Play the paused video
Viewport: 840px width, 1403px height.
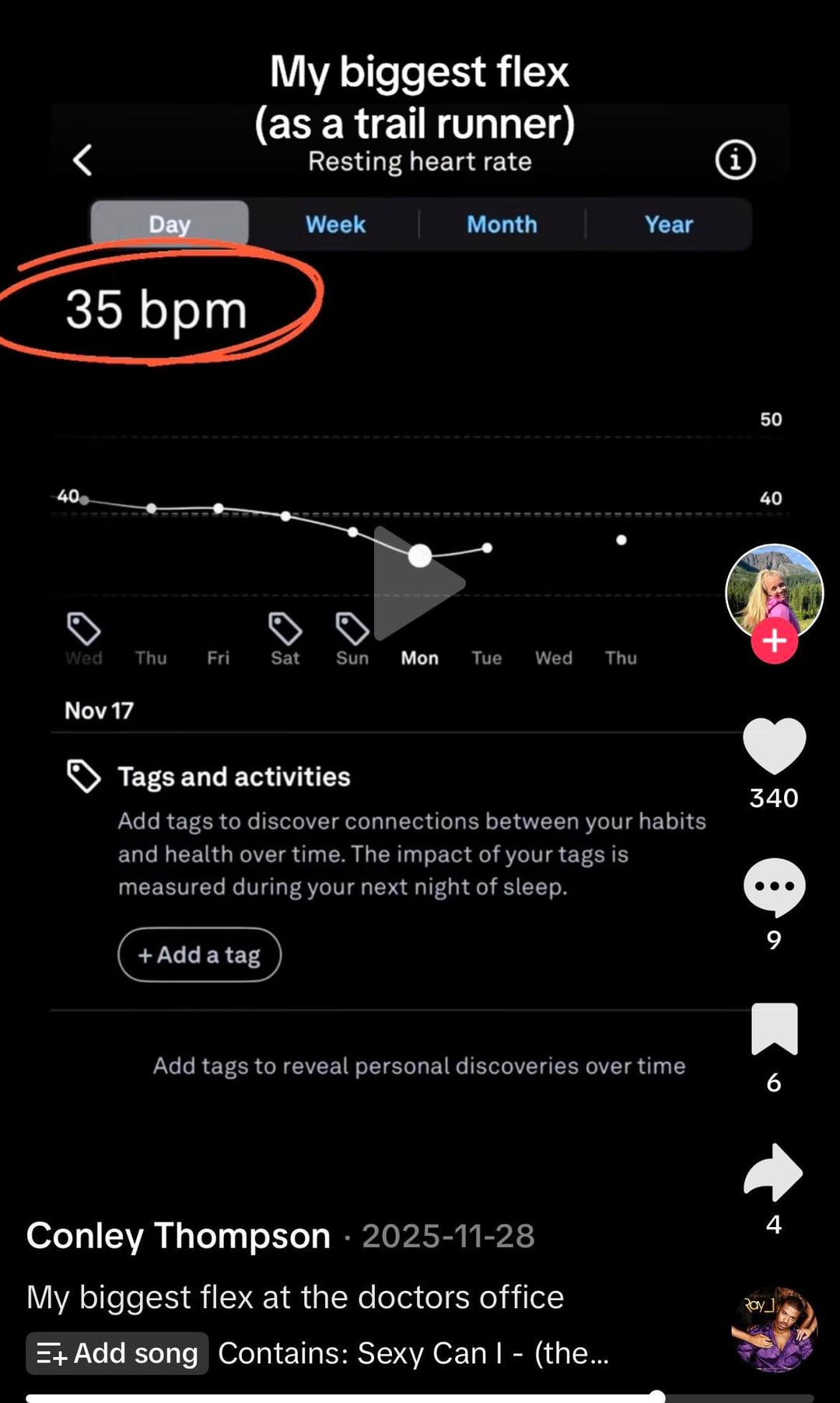pyautogui.click(x=419, y=583)
